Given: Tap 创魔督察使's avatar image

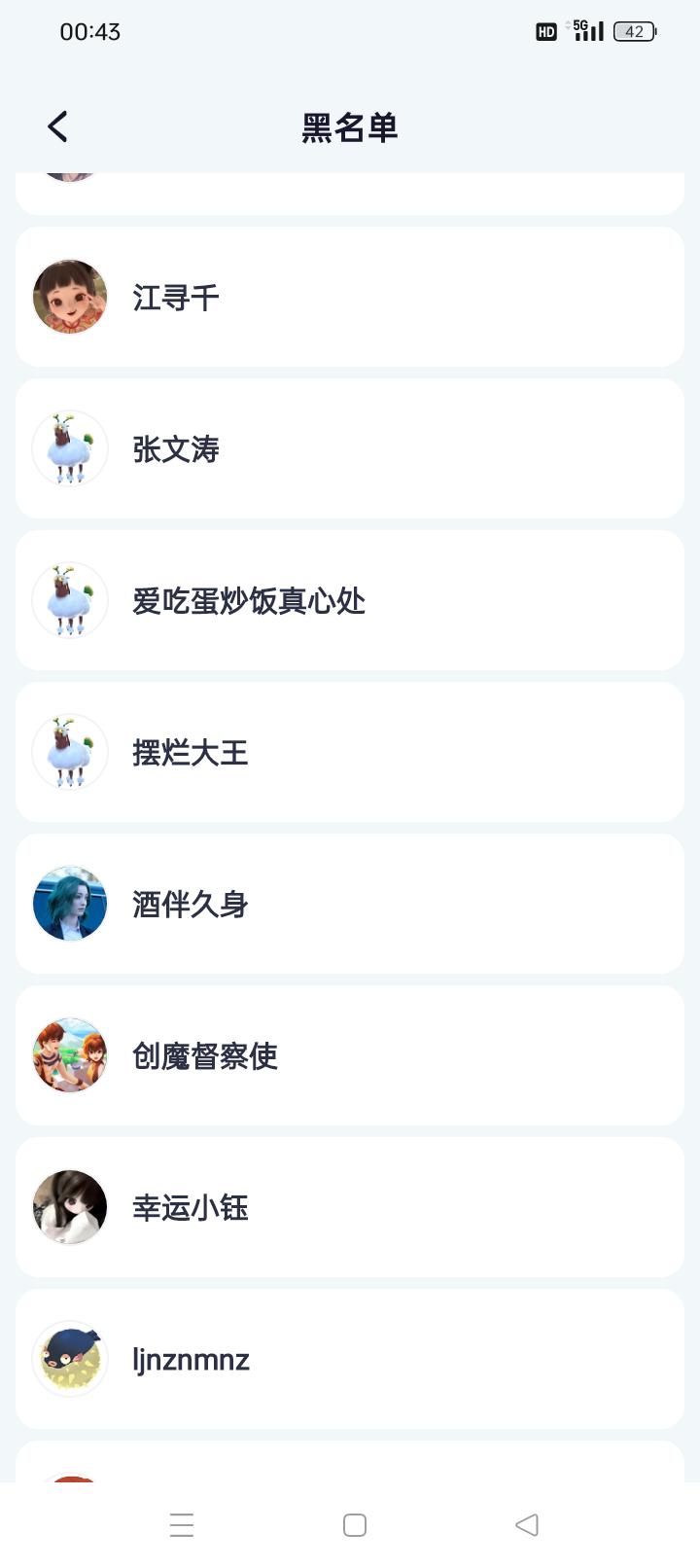Looking at the screenshot, I should (x=69, y=1055).
